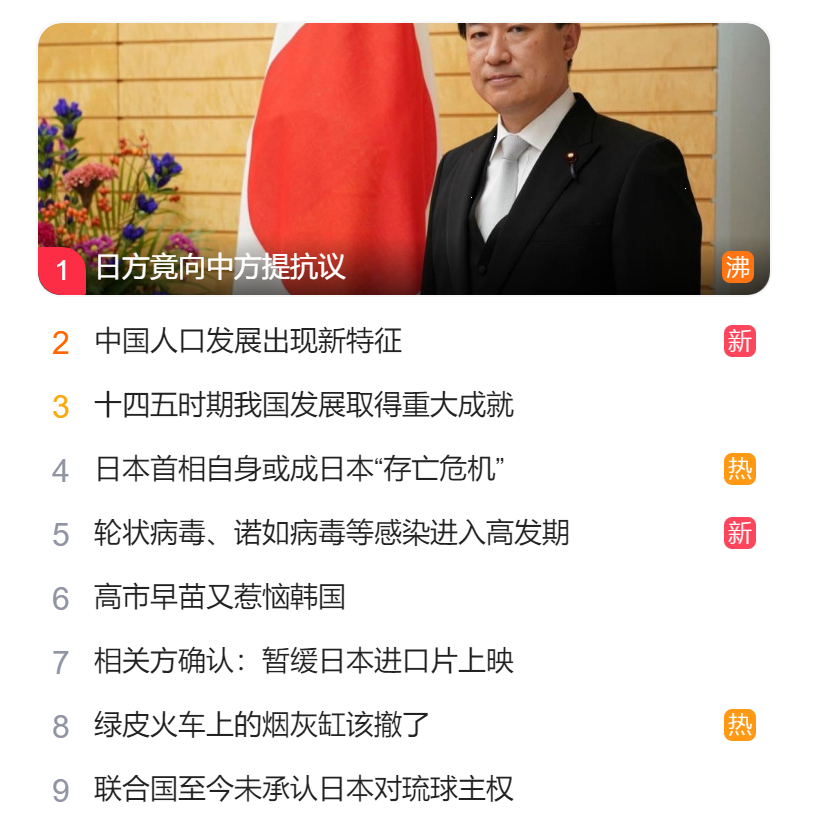Click the '新' badge next to topic 2
The height and width of the screenshot is (825, 813).
pyautogui.click(x=739, y=341)
